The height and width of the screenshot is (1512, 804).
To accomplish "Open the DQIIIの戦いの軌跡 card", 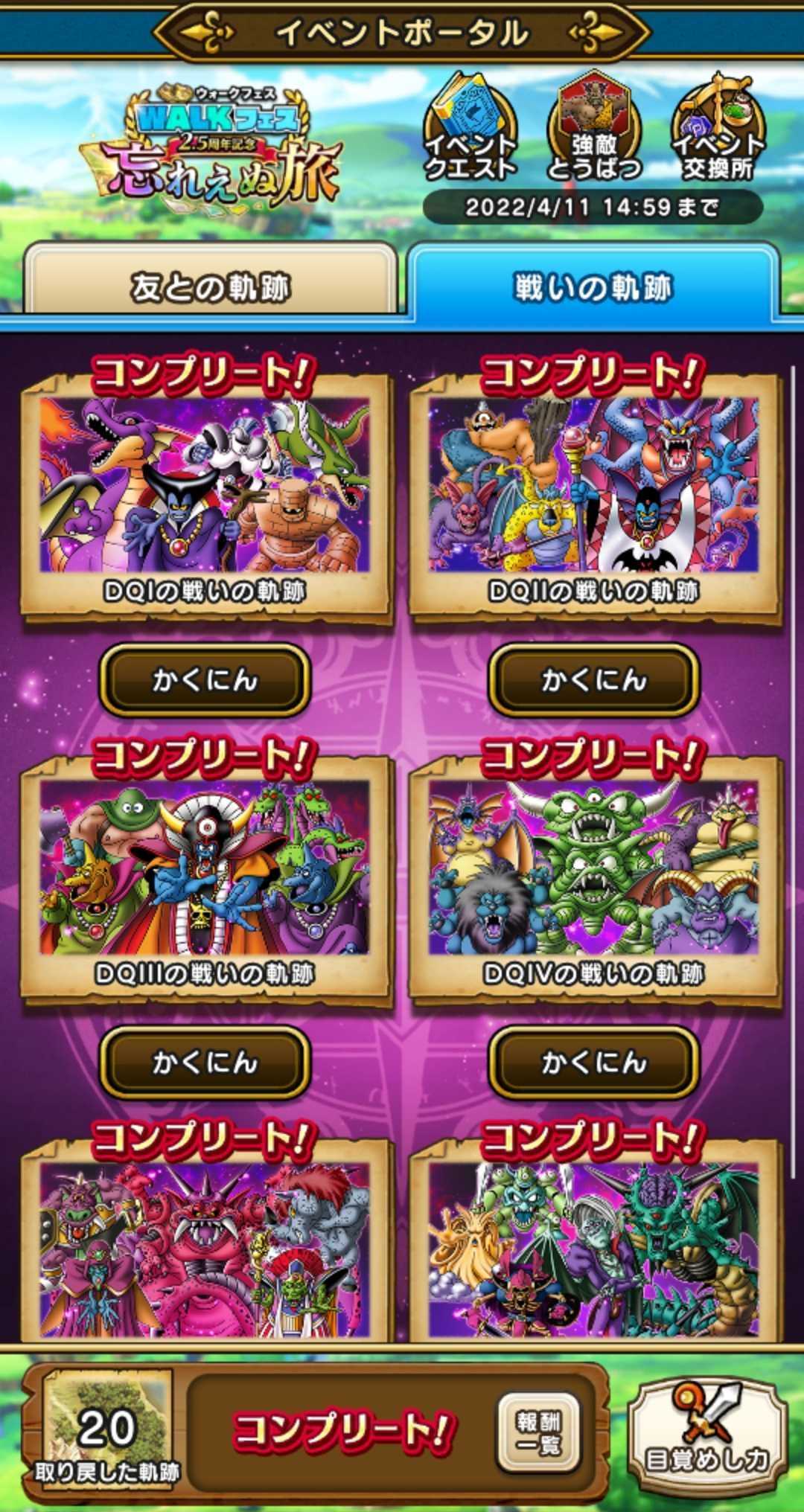I will (205, 878).
